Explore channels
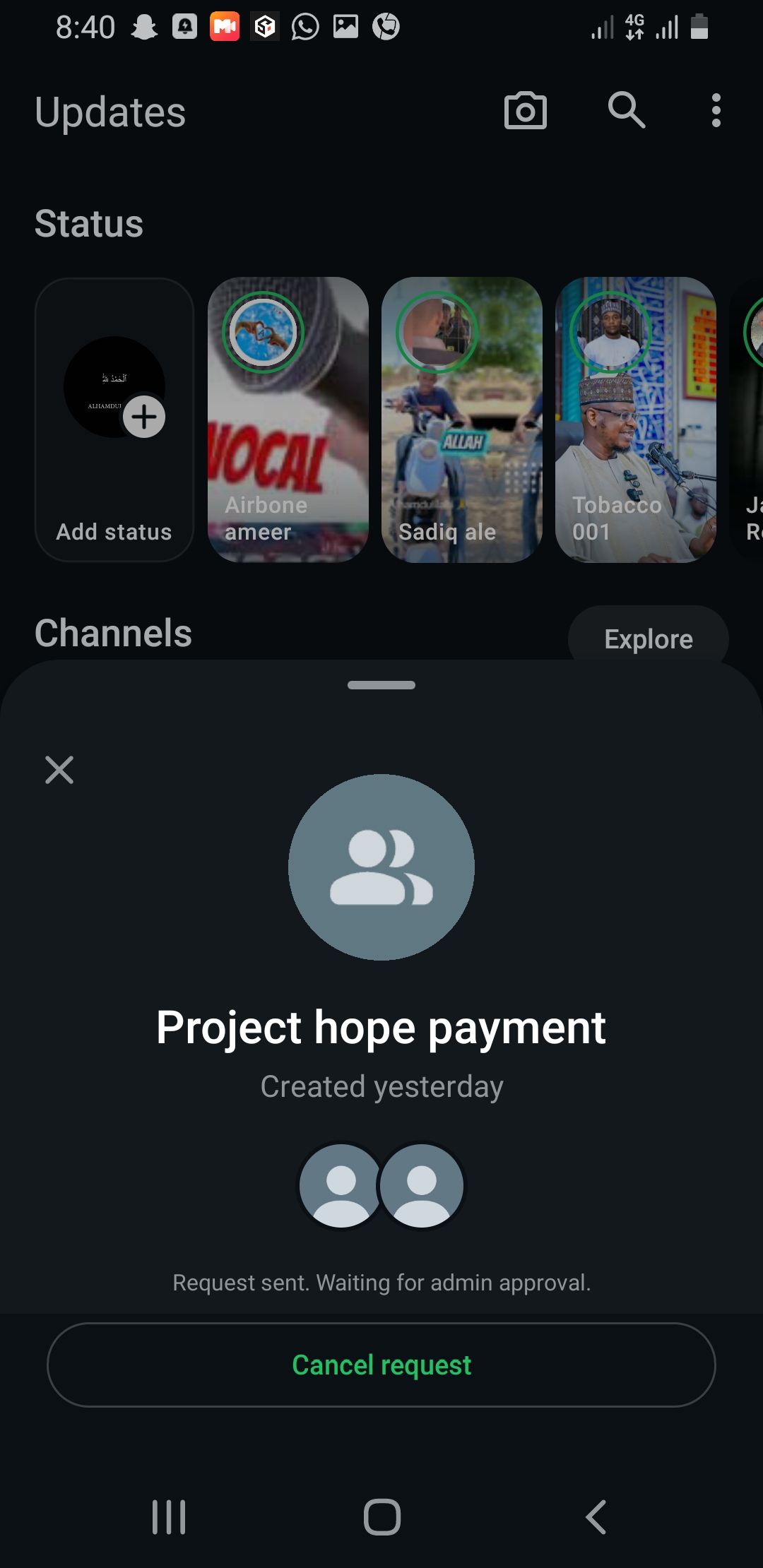Screen dimensions: 763x1568 (648, 639)
